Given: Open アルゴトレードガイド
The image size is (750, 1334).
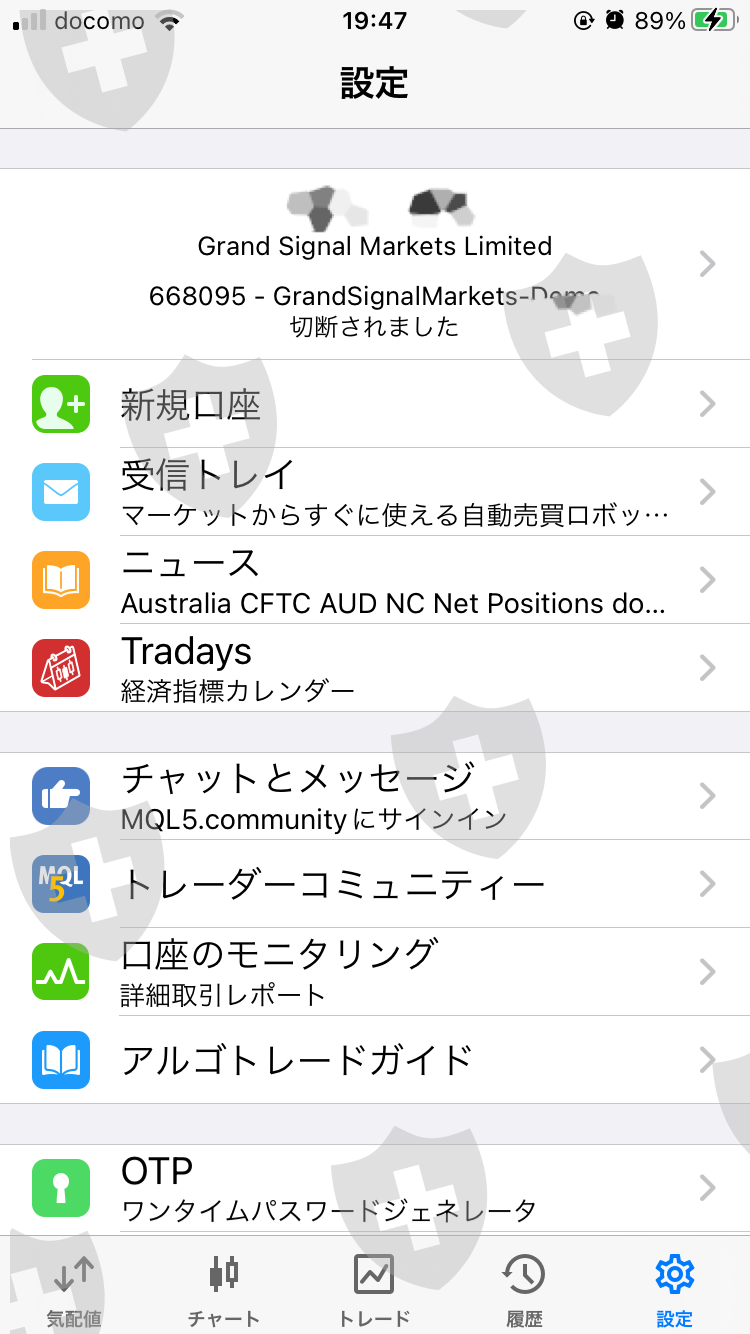Looking at the screenshot, I should coord(375,1060).
